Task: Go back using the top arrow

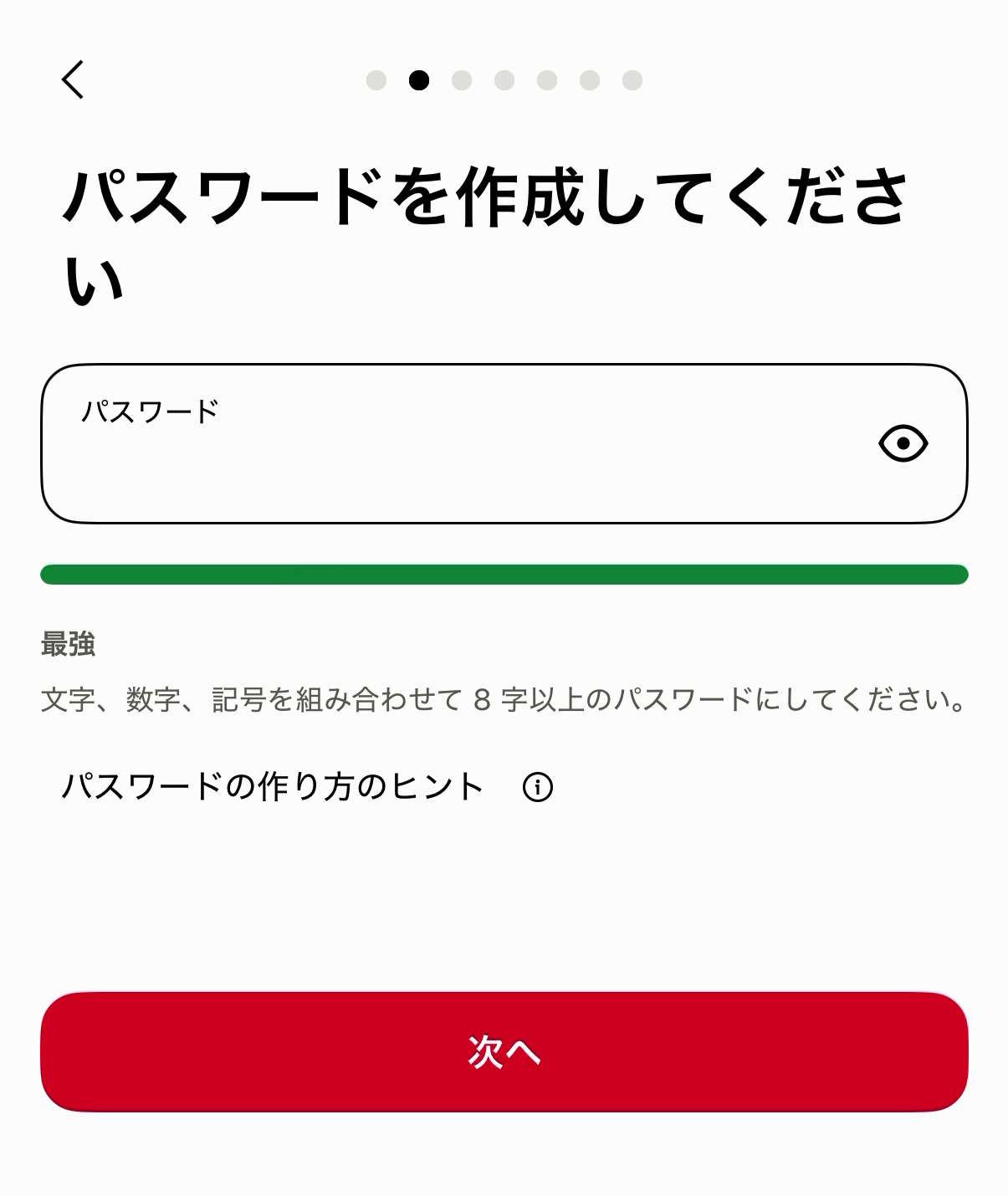Action: point(74,80)
